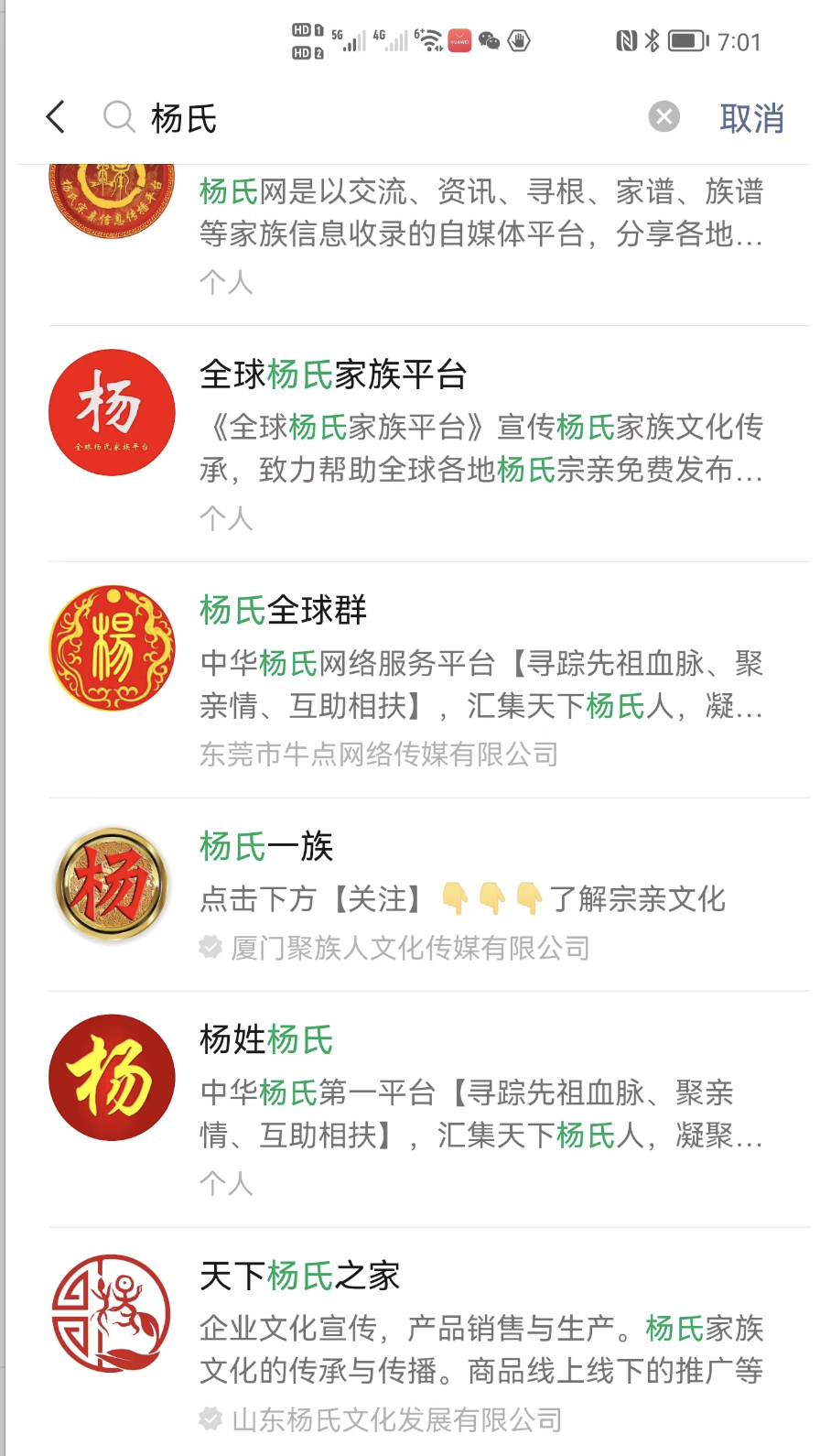
Task: Tap the Bluetooth icon in the status bar
Action: coord(652,42)
